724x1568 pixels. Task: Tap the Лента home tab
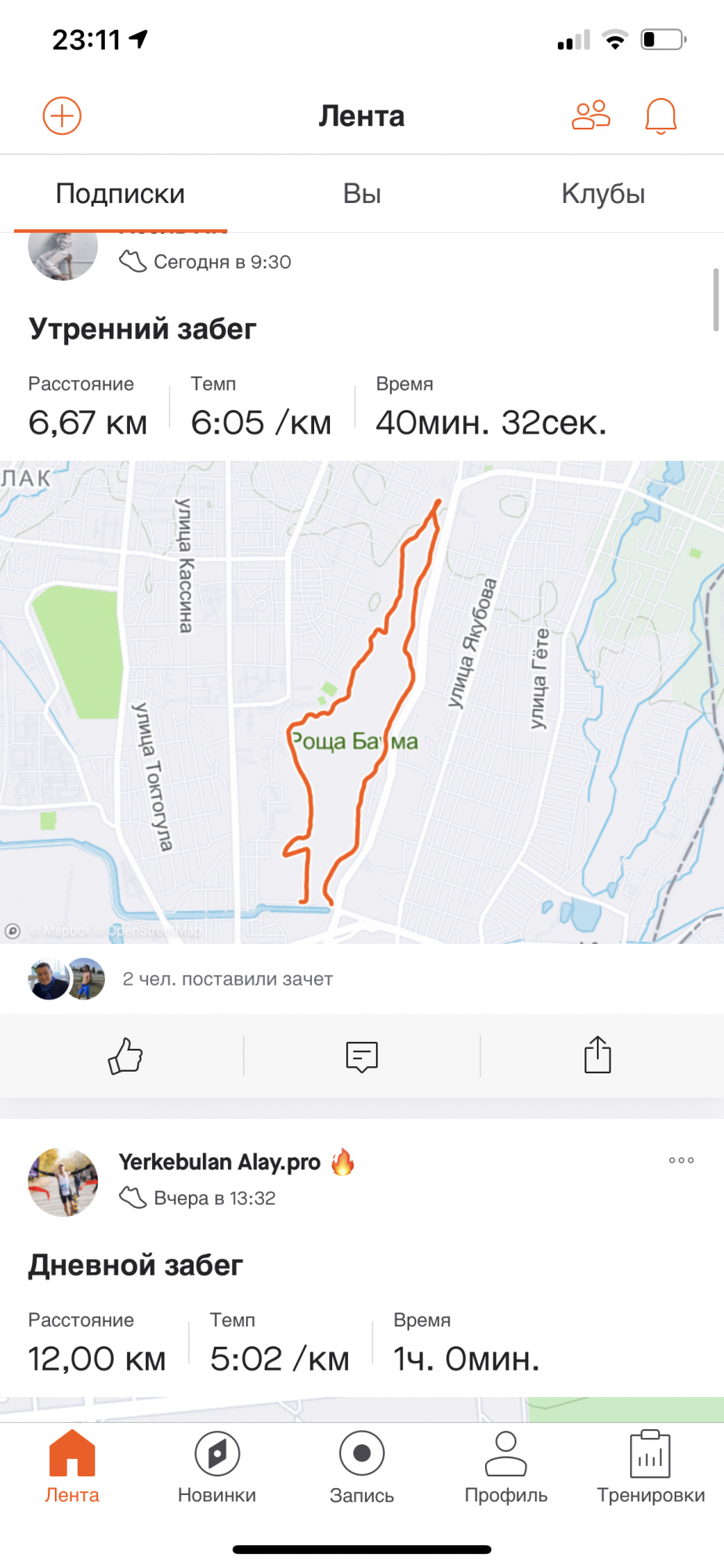point(72,1466)
